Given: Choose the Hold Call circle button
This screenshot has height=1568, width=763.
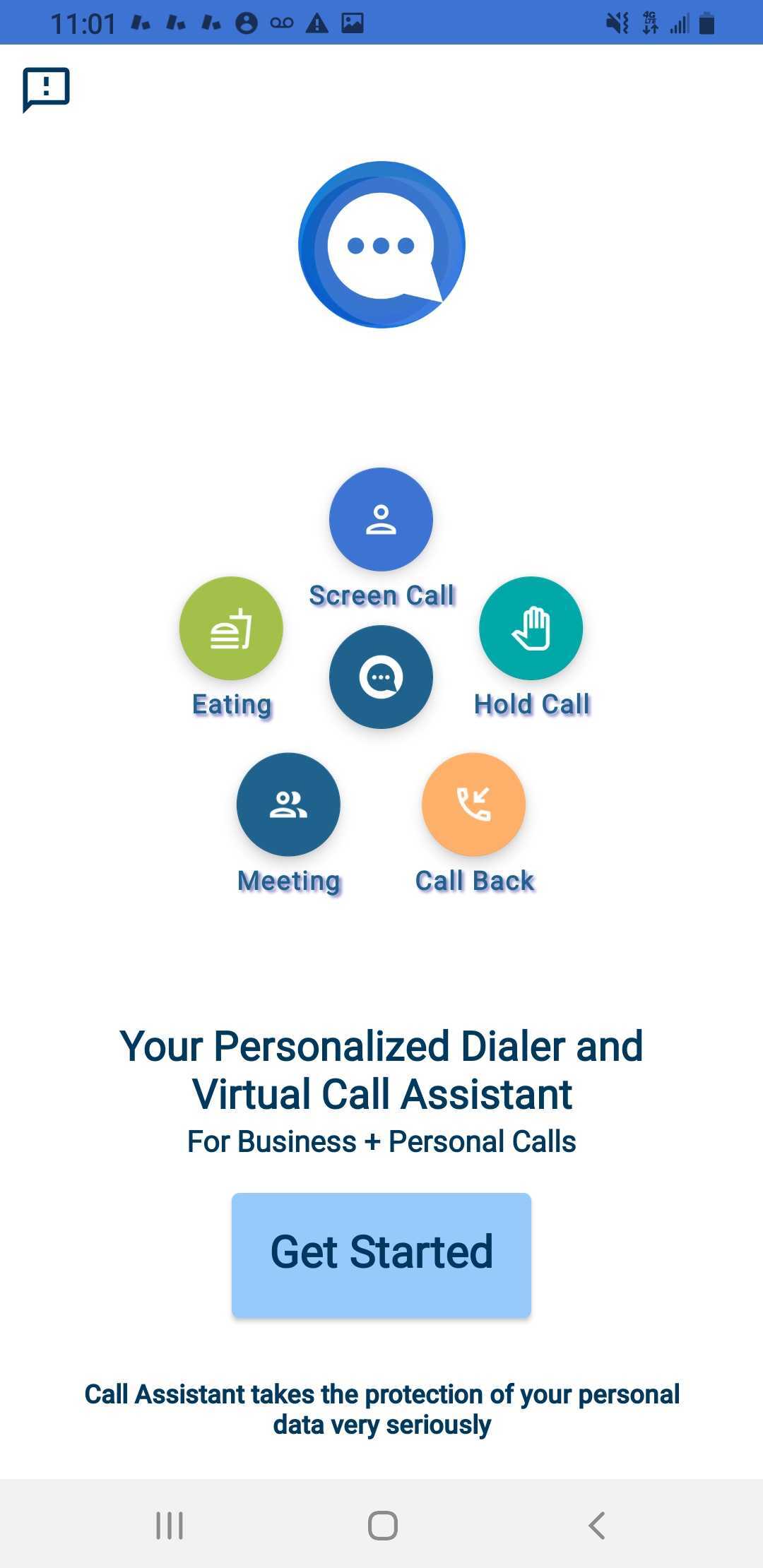Looking at the screenshot, I should coord(531,628).
